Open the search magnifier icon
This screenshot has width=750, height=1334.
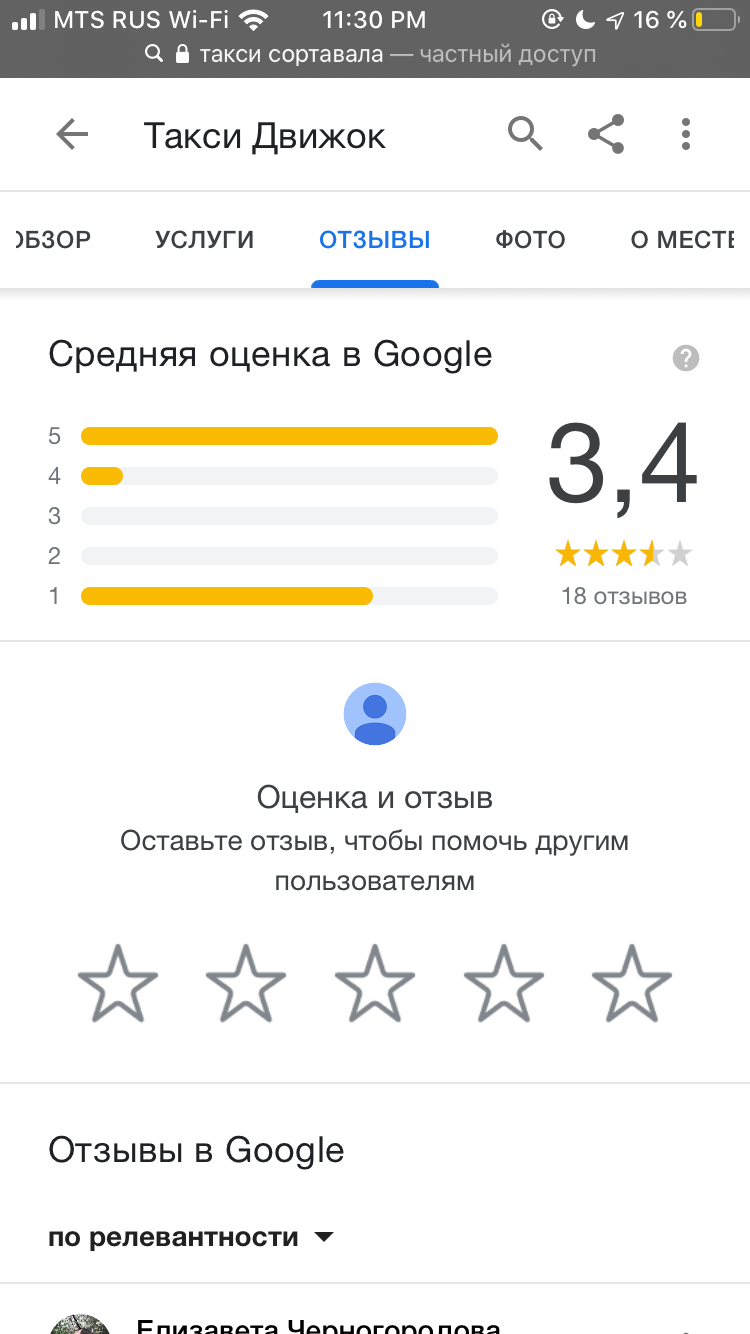click(x=525, y=133)
